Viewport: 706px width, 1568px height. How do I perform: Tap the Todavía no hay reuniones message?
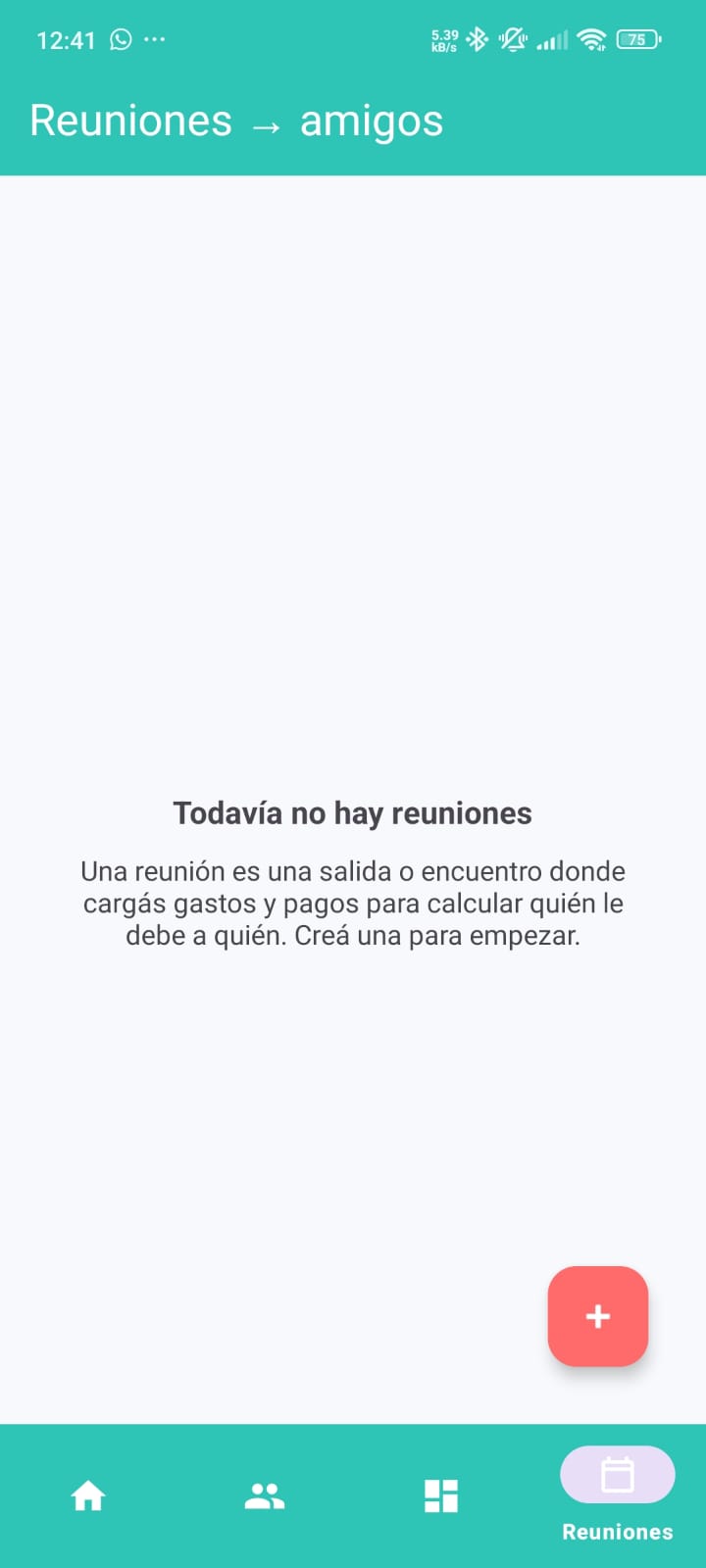pyautogui.click(x=352, y=812)
